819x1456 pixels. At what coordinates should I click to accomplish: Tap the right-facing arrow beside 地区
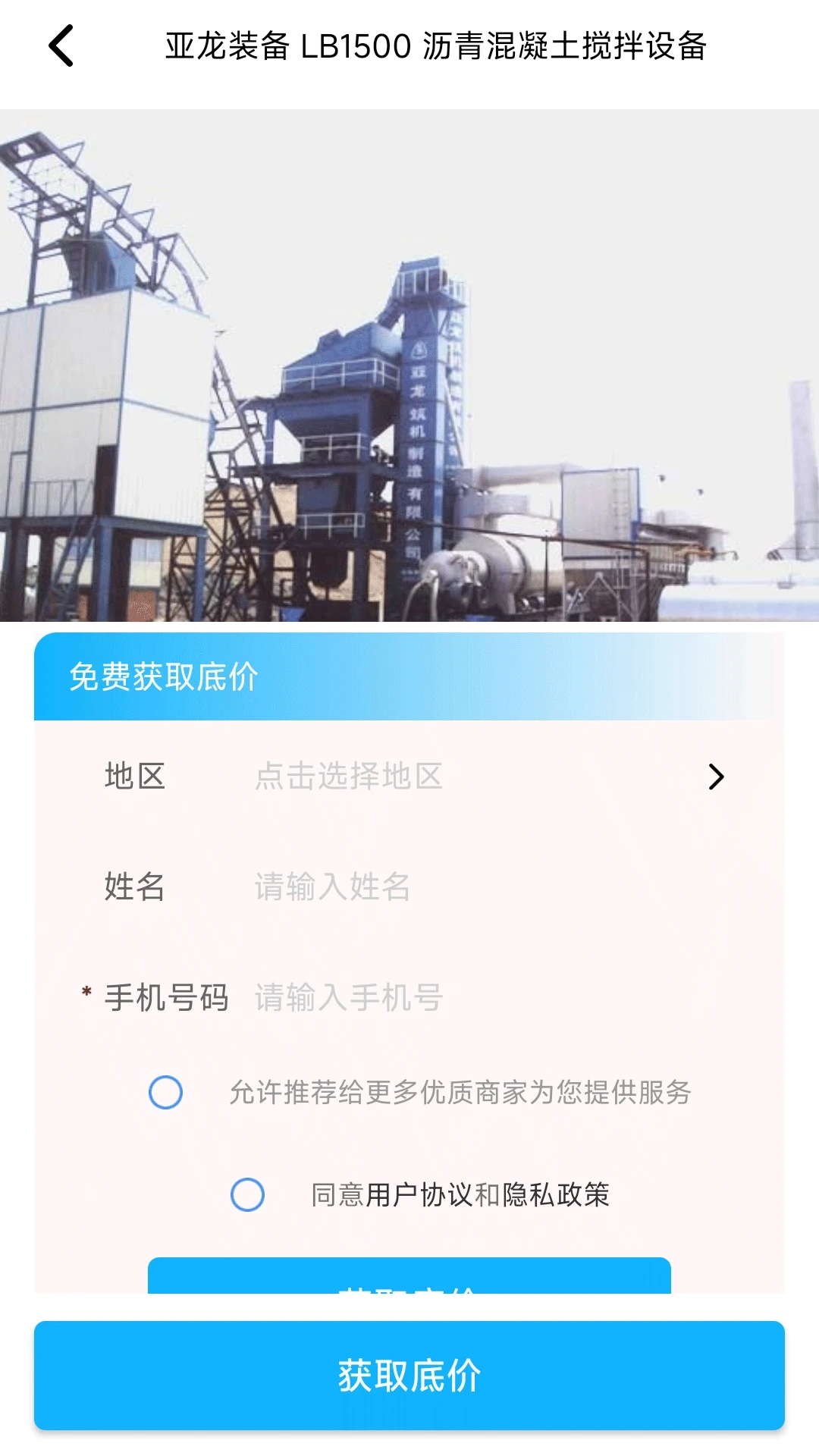715,777
